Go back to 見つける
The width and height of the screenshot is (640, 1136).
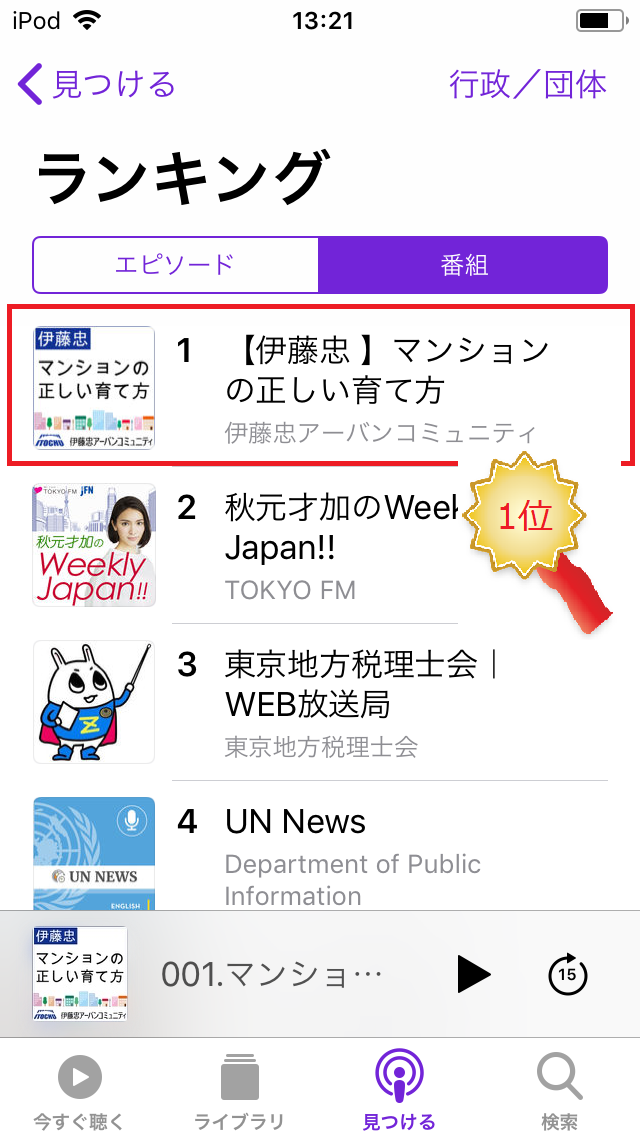click(96, 84)
